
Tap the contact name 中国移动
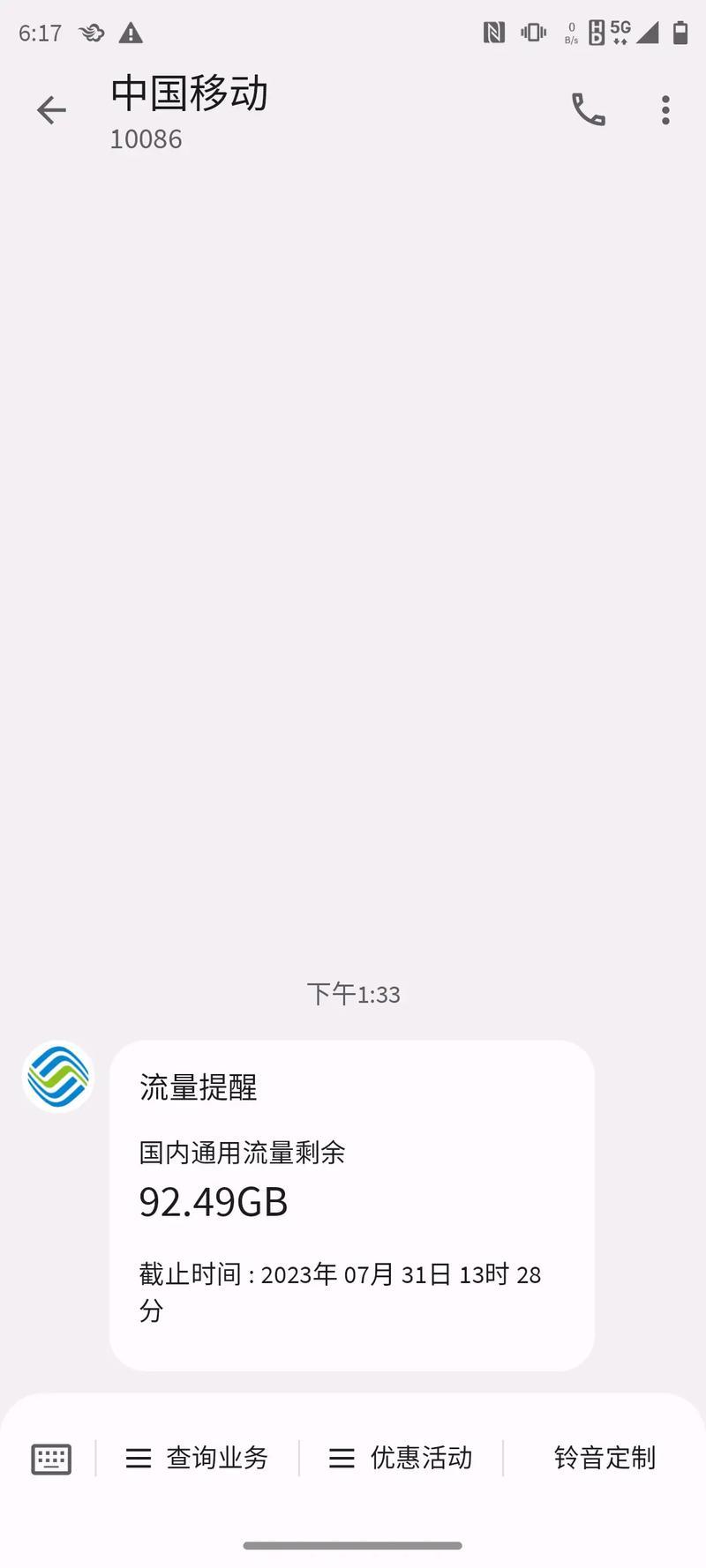pyautogui.click(x=191, y=94)
